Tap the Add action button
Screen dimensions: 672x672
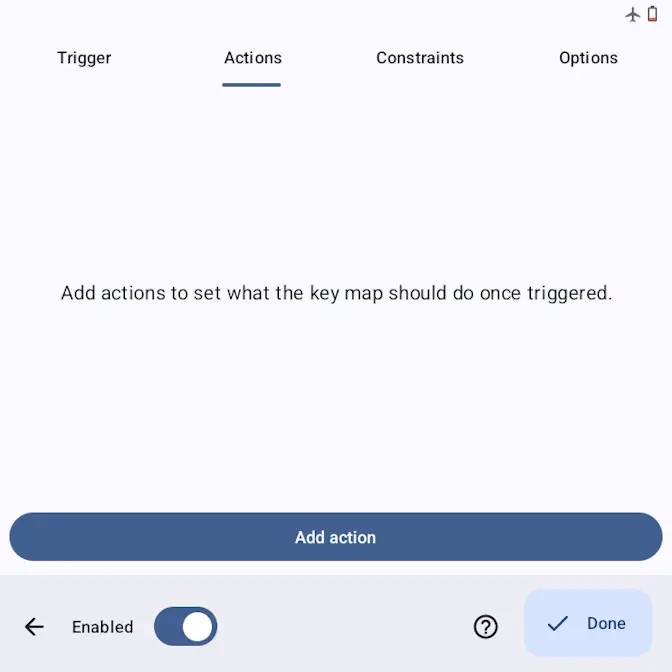[336, 537]
